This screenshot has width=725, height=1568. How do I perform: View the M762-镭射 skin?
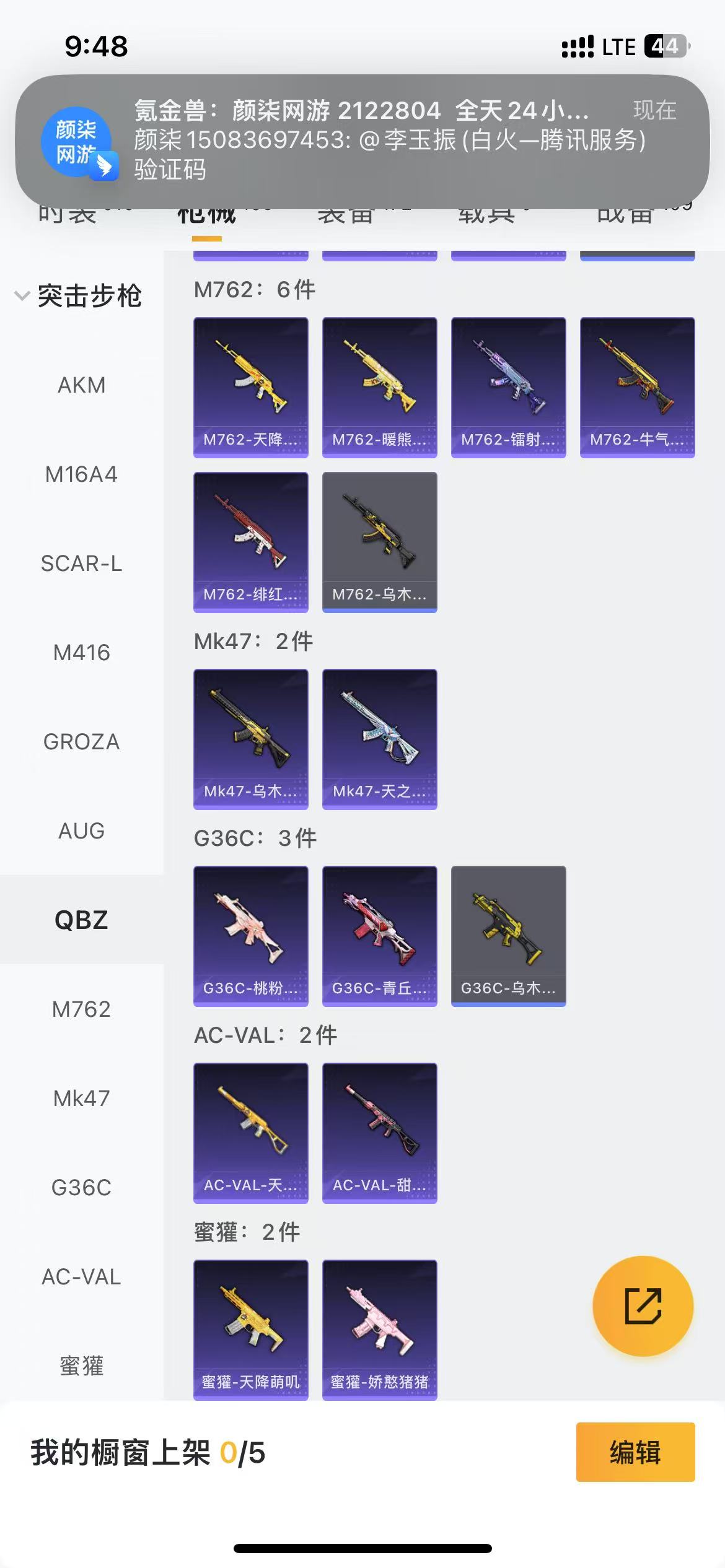[x=508, y=387]
